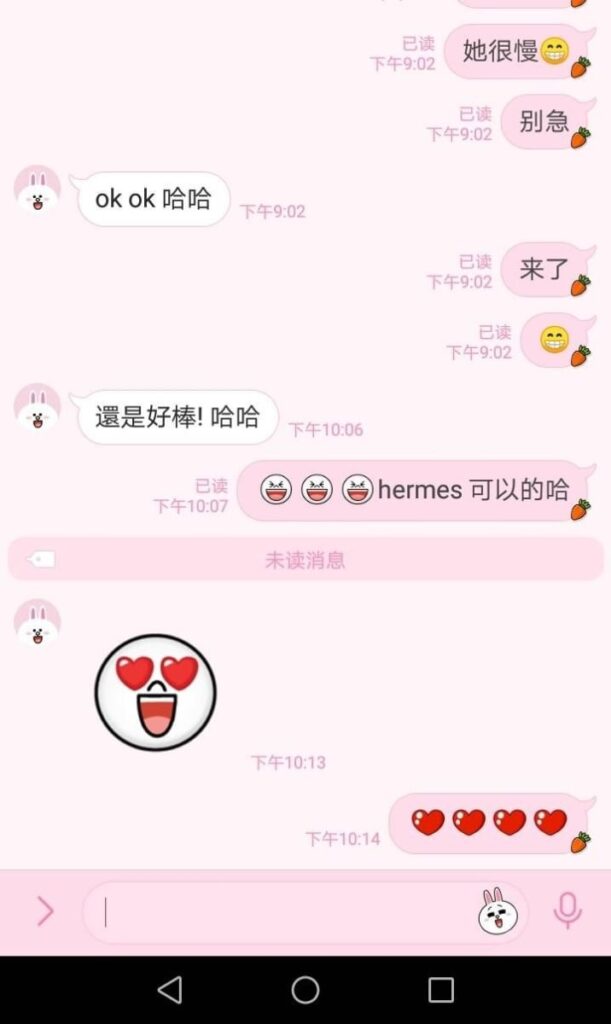Tap the microphone voice message icon
Viewport: 611px width, 1024px height.
coord(567,911)
